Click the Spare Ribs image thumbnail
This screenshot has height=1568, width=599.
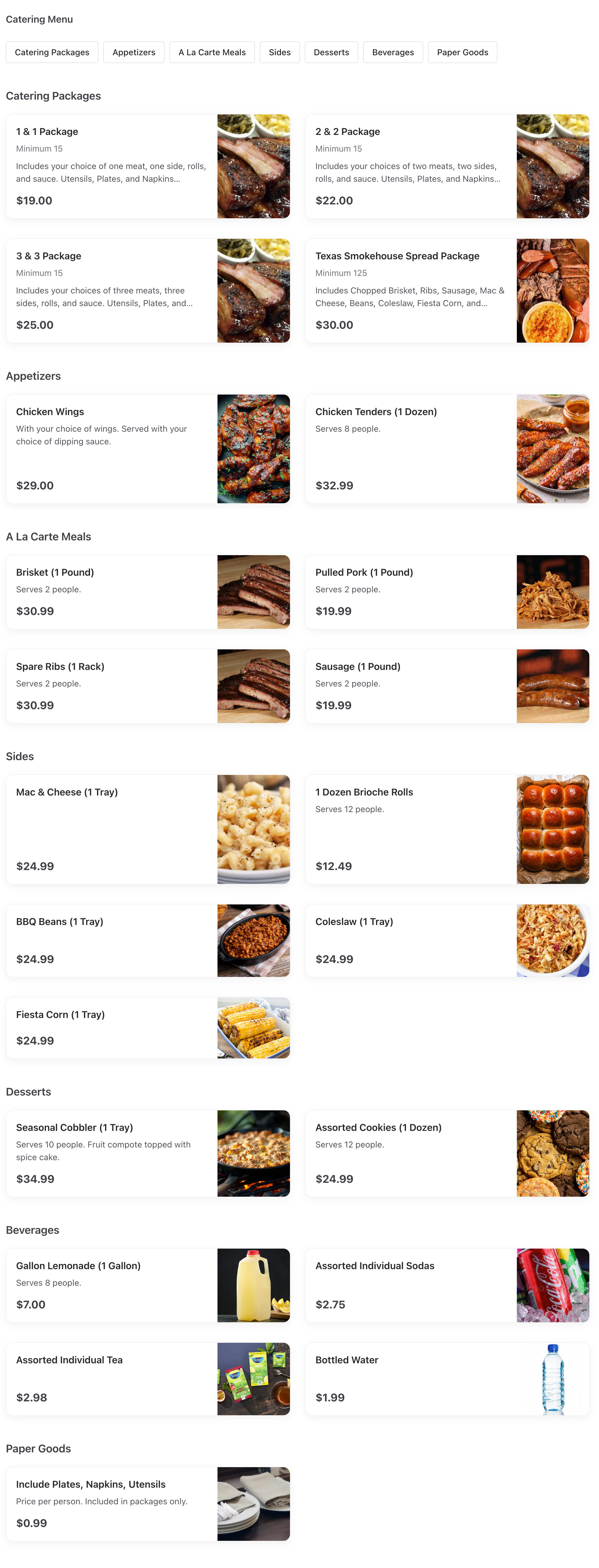click(x=253, y=685)
